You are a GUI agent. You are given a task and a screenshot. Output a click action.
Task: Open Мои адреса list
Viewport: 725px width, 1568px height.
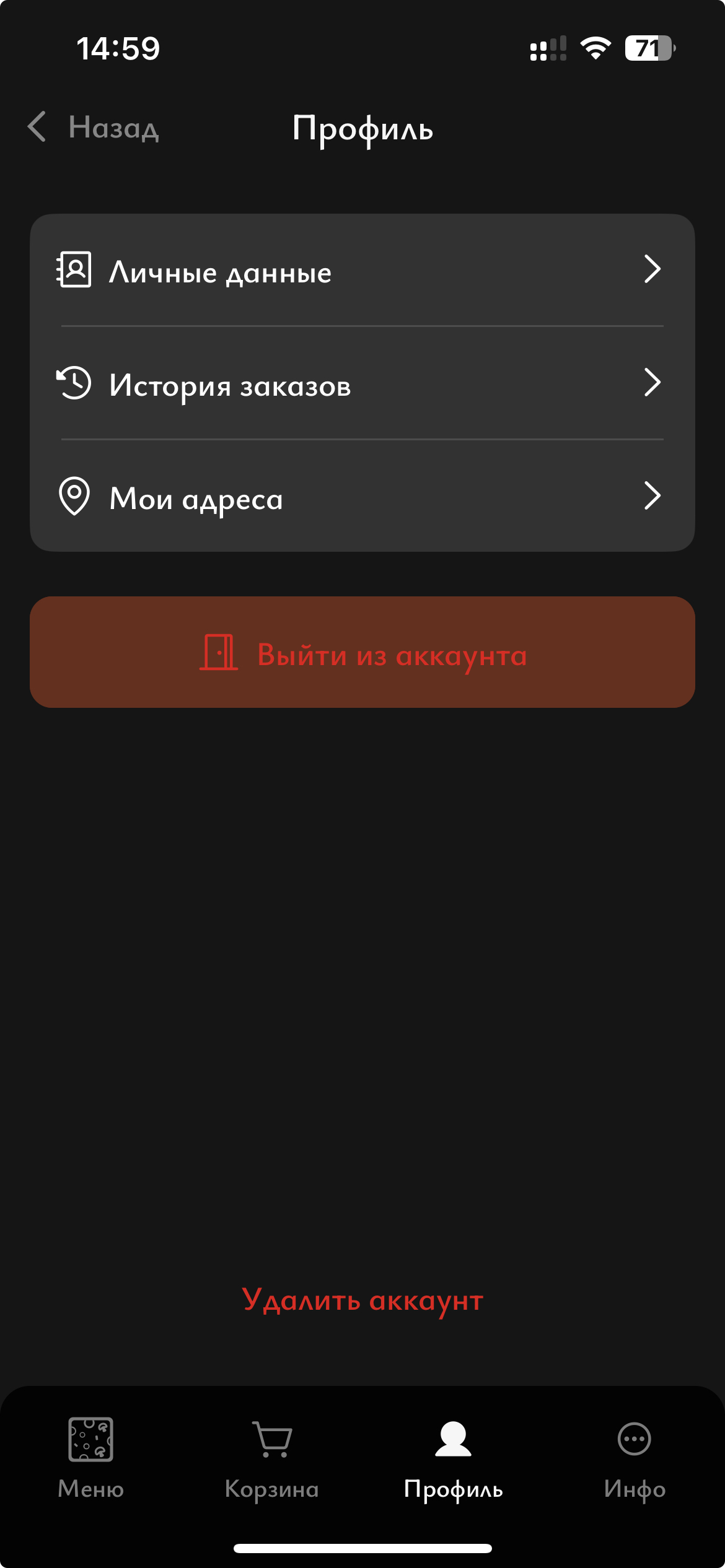pyautogui.click(x=362, y=497)
